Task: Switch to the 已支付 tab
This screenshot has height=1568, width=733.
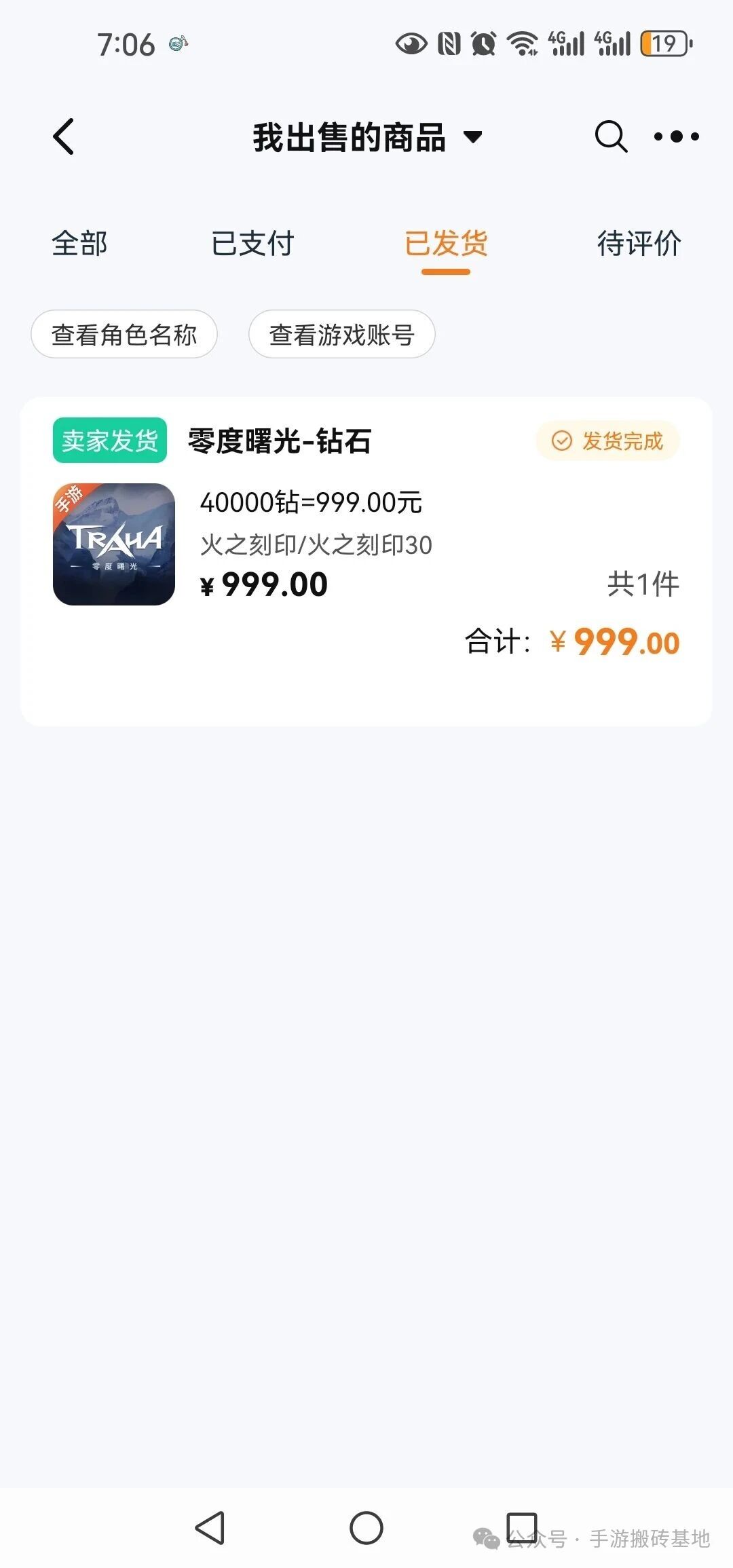Action: [x=251, y=244]
